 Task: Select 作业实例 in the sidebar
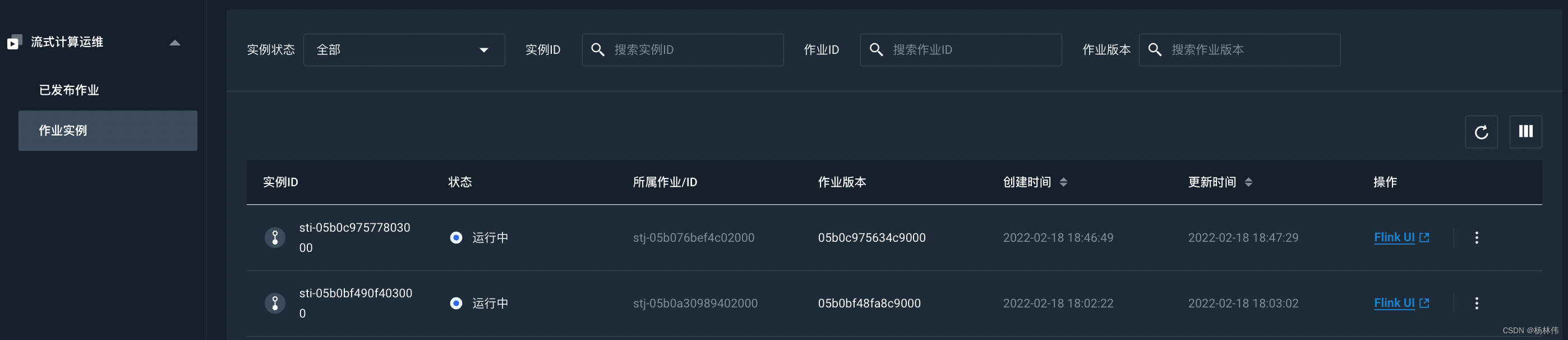108,130
